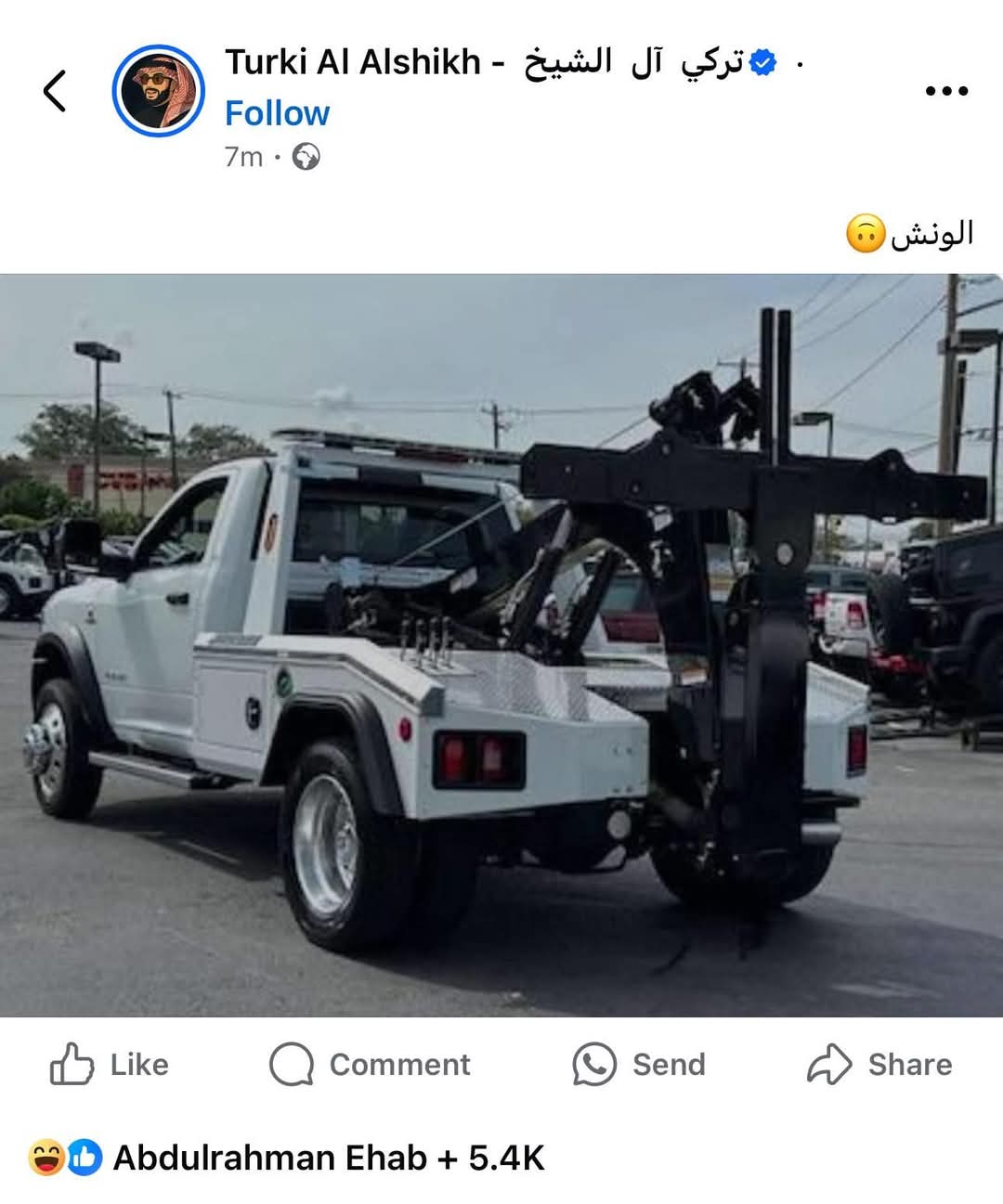Open Turki Al Alshikh's profile picture
Image resolution: width=1003 pixels, height=1204 pixels.
coord(158,91)
